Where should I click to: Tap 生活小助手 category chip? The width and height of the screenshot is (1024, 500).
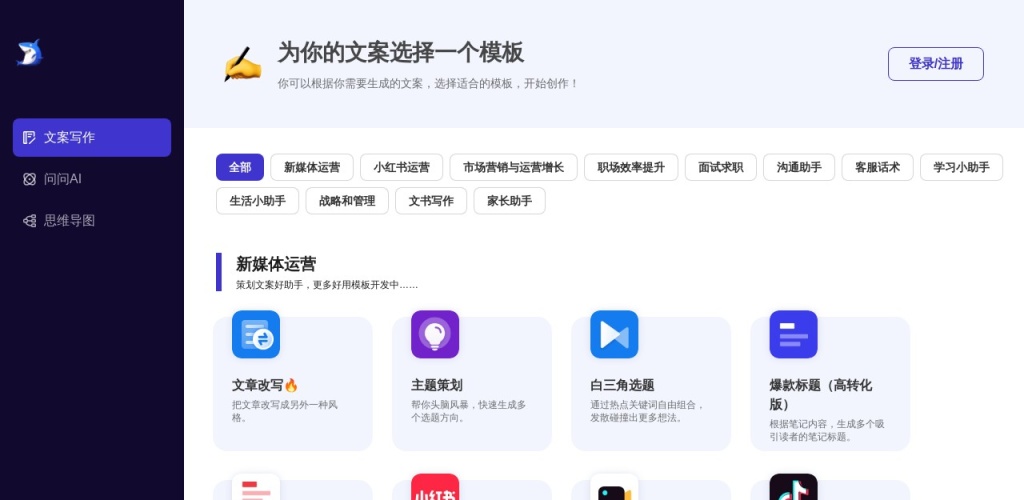[257, 201]
